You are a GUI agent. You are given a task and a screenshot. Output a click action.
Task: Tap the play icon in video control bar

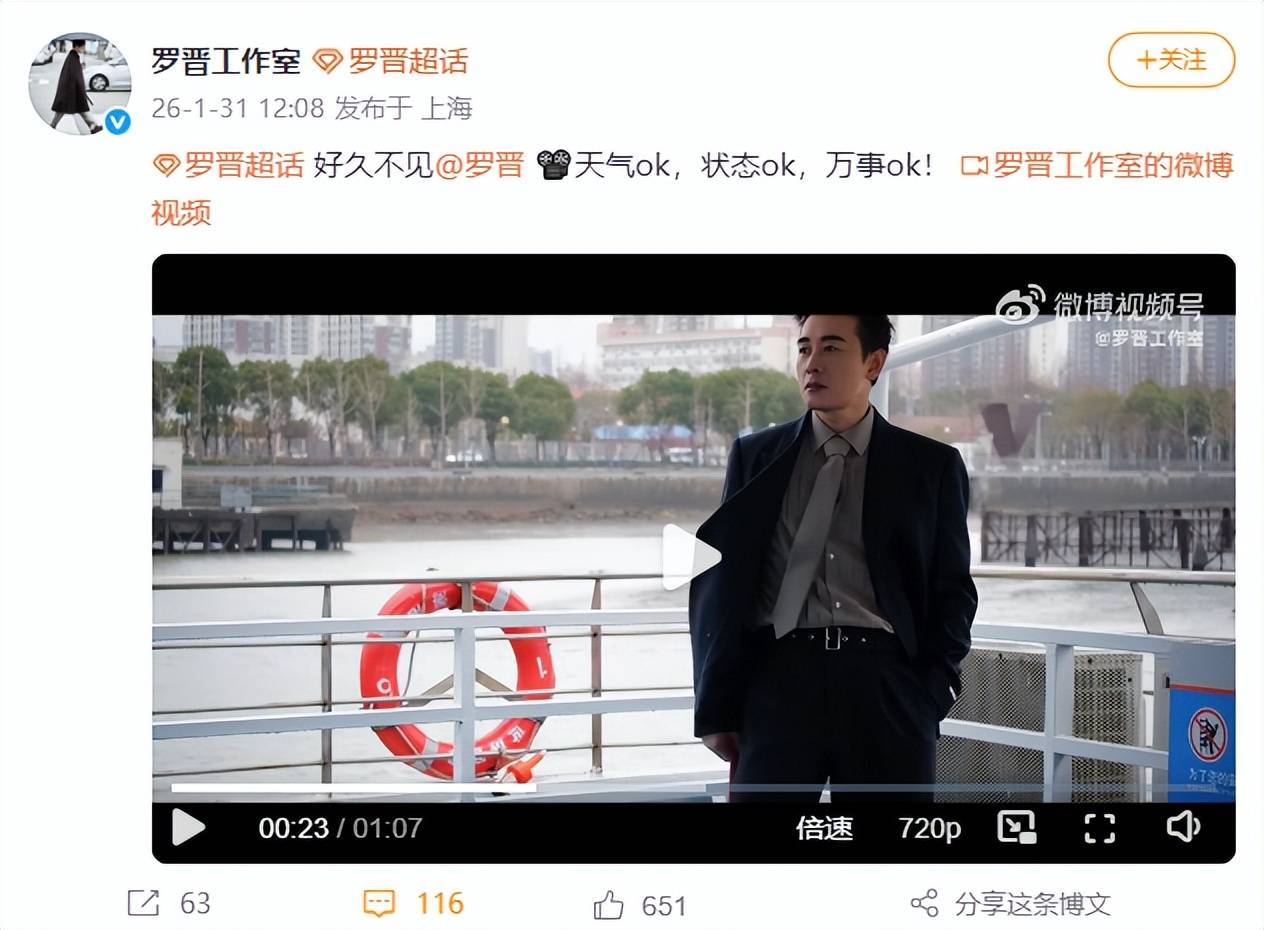coord(188,827)
